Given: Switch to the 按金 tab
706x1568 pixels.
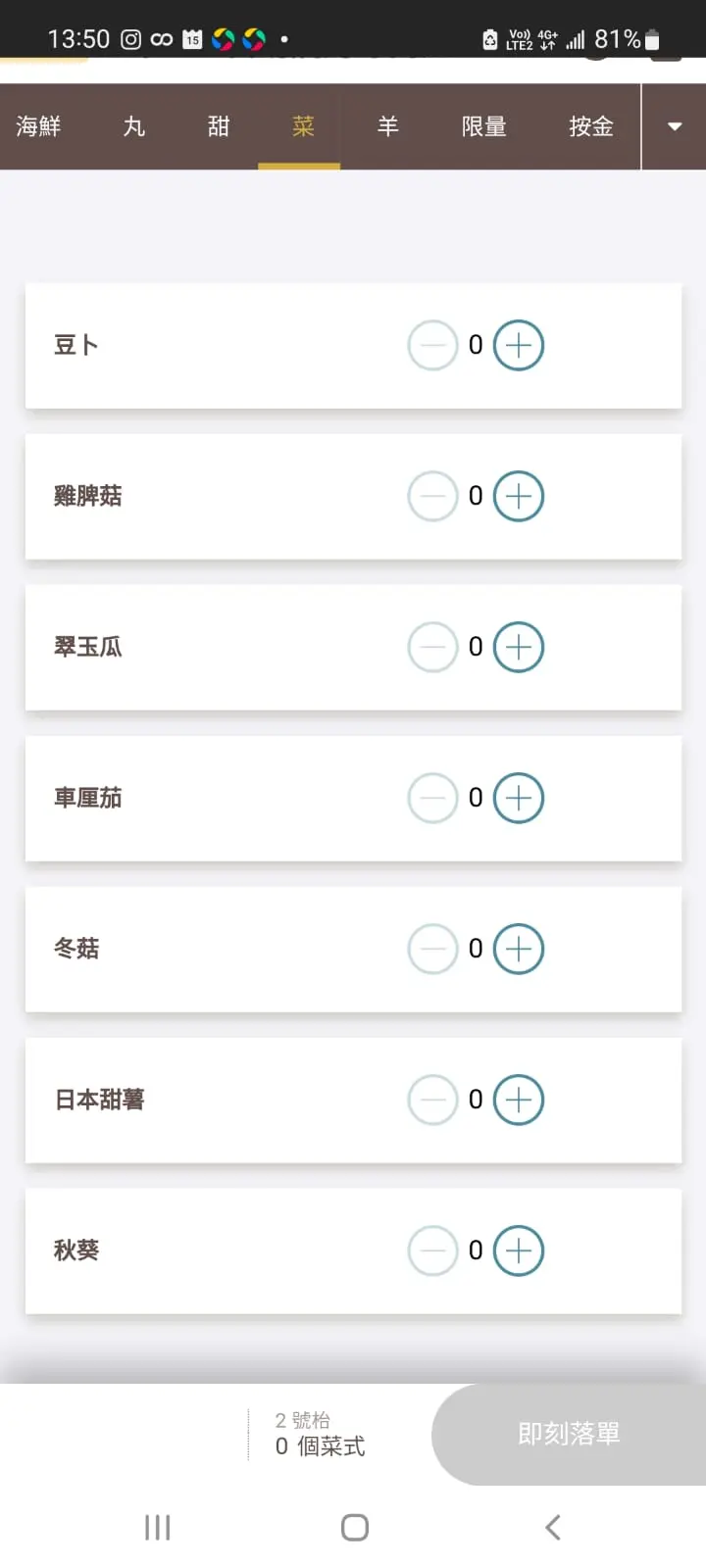Looking at the screenshot, I should pyautogui.click(x=590, y=126).
